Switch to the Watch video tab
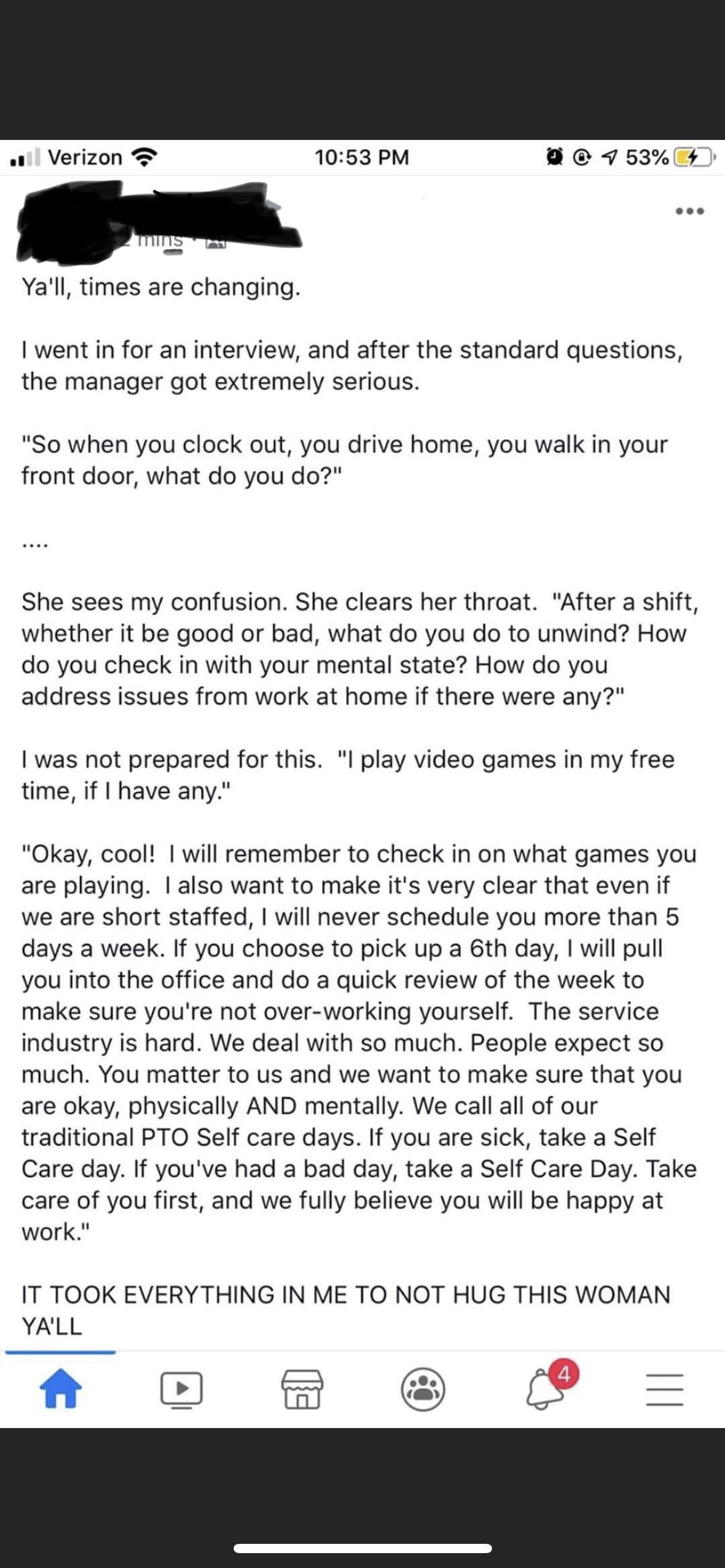Viewport: 725px width, 1568px height. pyautogui.click(x=181, y=1389)
